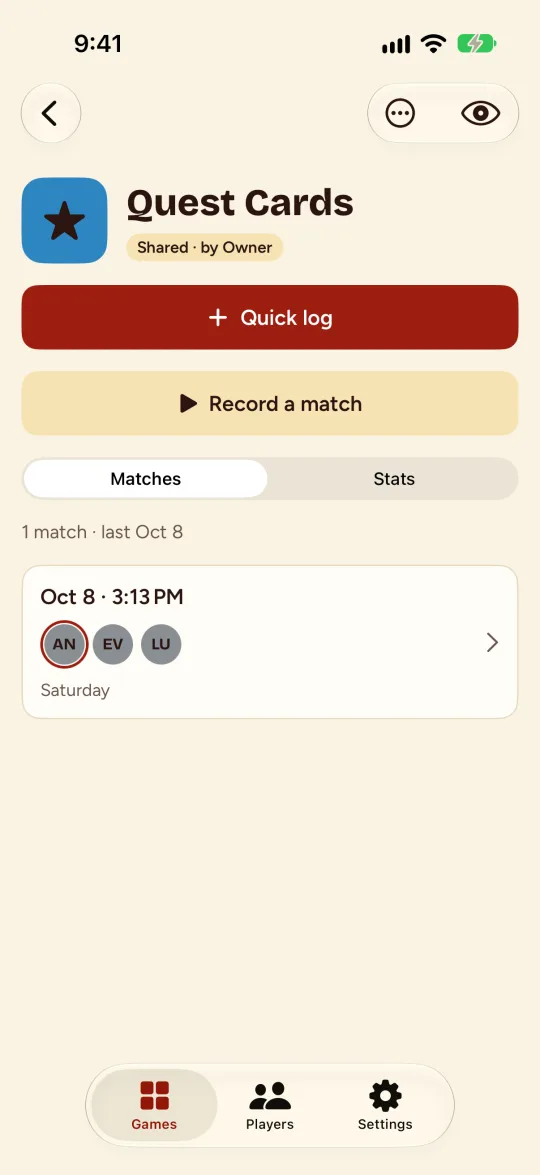This screenshot has height=1175, width=540.
Task: Start a Quick log entry
Action: [x=270, y=318]
